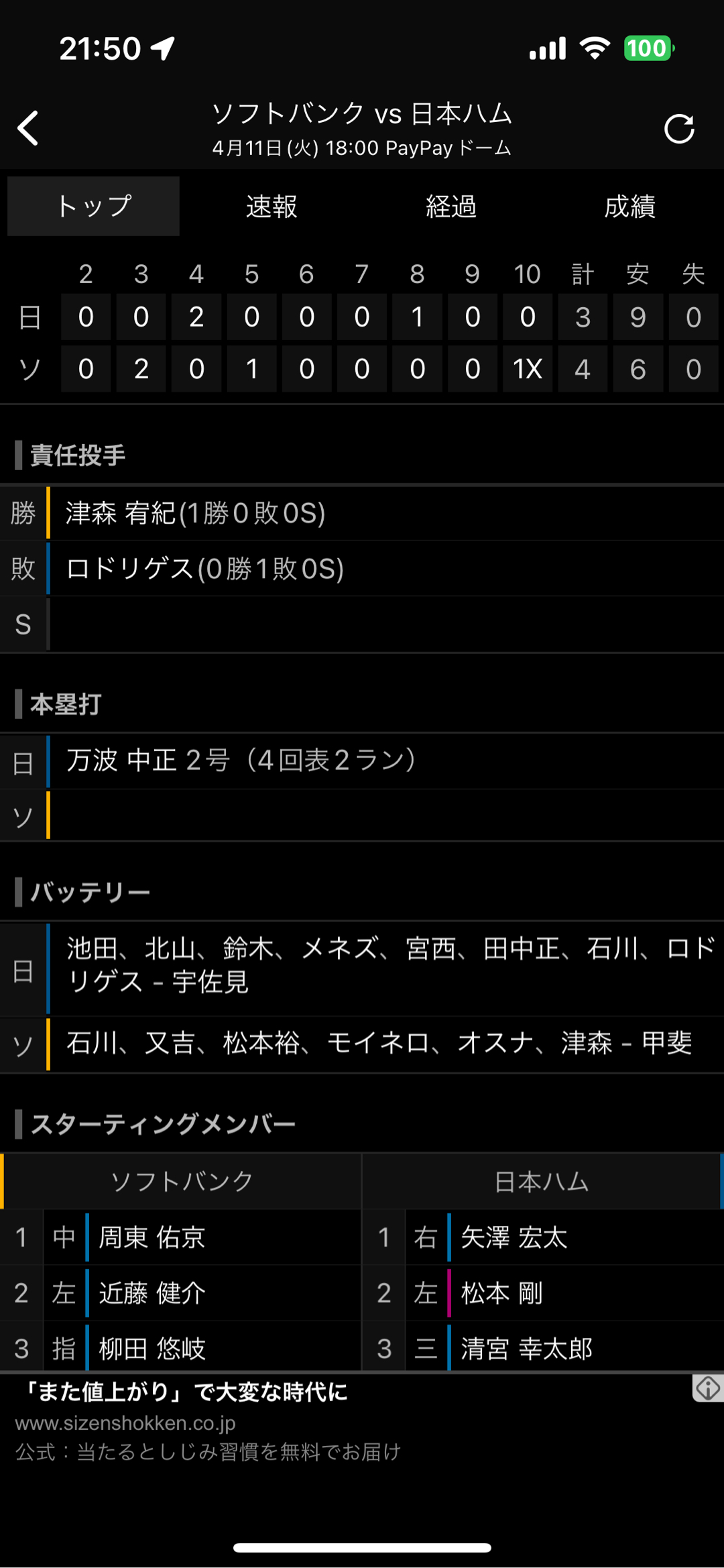Open player 矢澤 宏太 in starting lineup
This screenshot has width=724, height=1568.
[x=514, y=1237]
